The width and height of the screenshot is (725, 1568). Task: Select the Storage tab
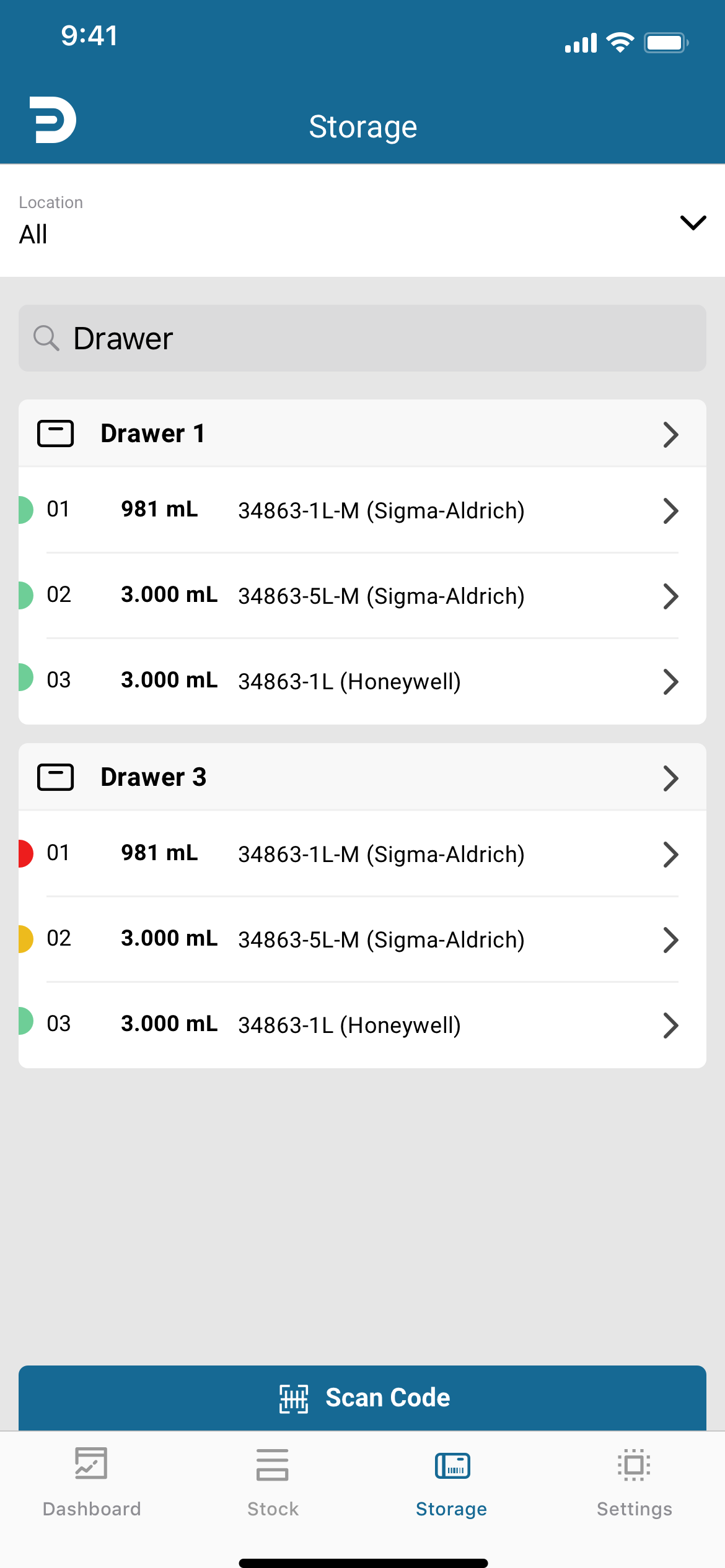[452, 1483]
